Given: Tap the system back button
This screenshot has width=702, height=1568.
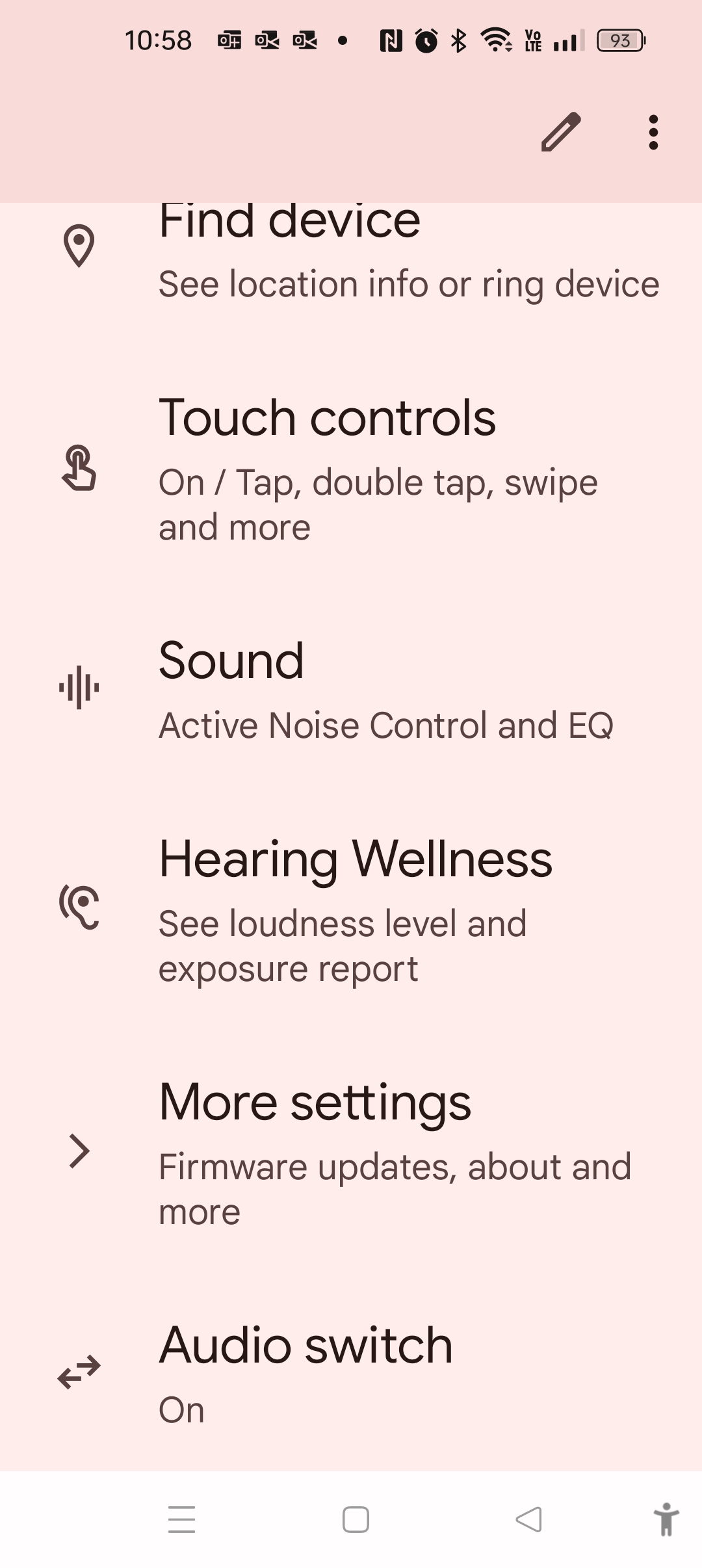Looking at the screenshot, I should (x=528, y=1519).
